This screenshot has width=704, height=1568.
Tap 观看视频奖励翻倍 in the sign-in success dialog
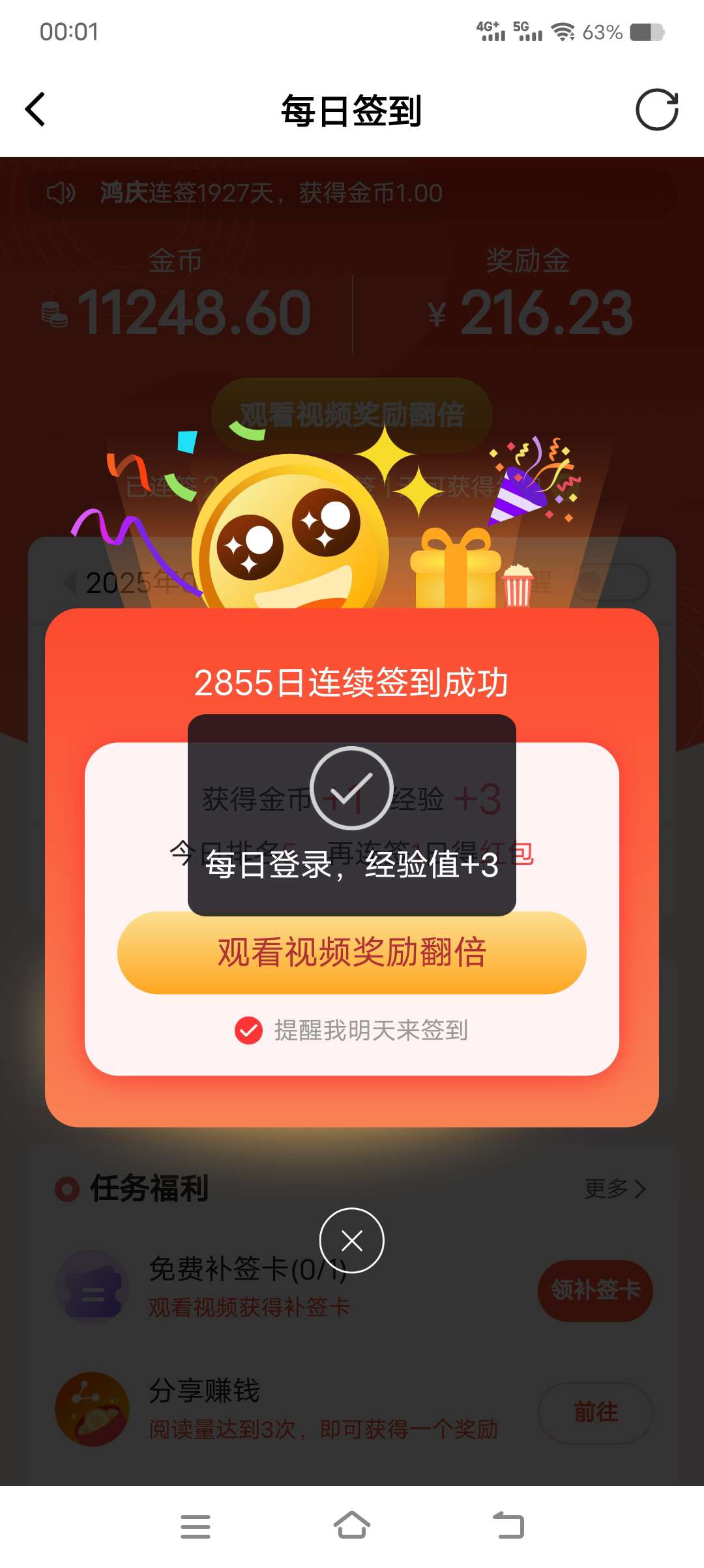click(352, 953)
